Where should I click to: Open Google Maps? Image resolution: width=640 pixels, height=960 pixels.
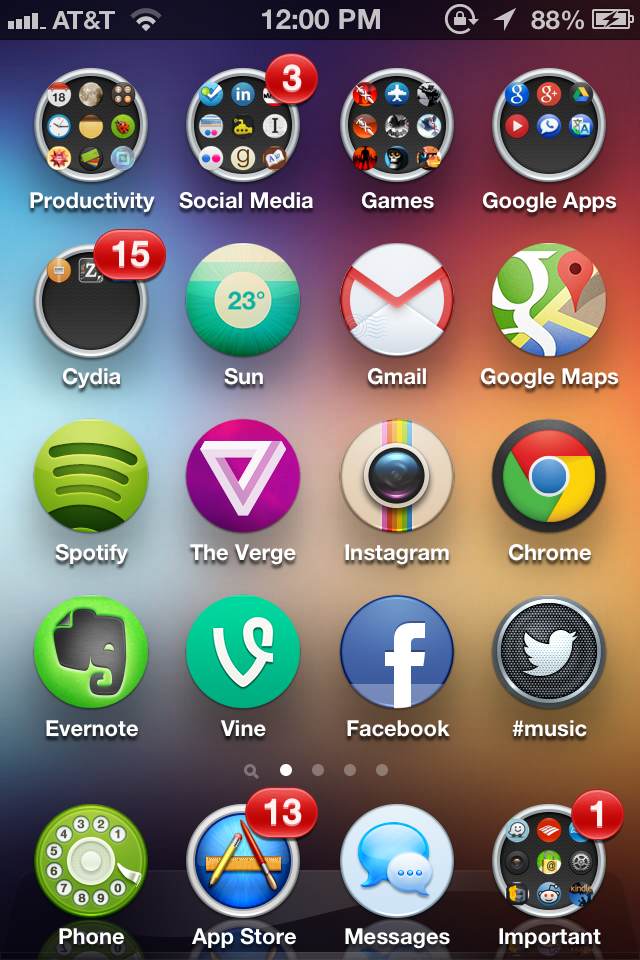pos(549,301)
